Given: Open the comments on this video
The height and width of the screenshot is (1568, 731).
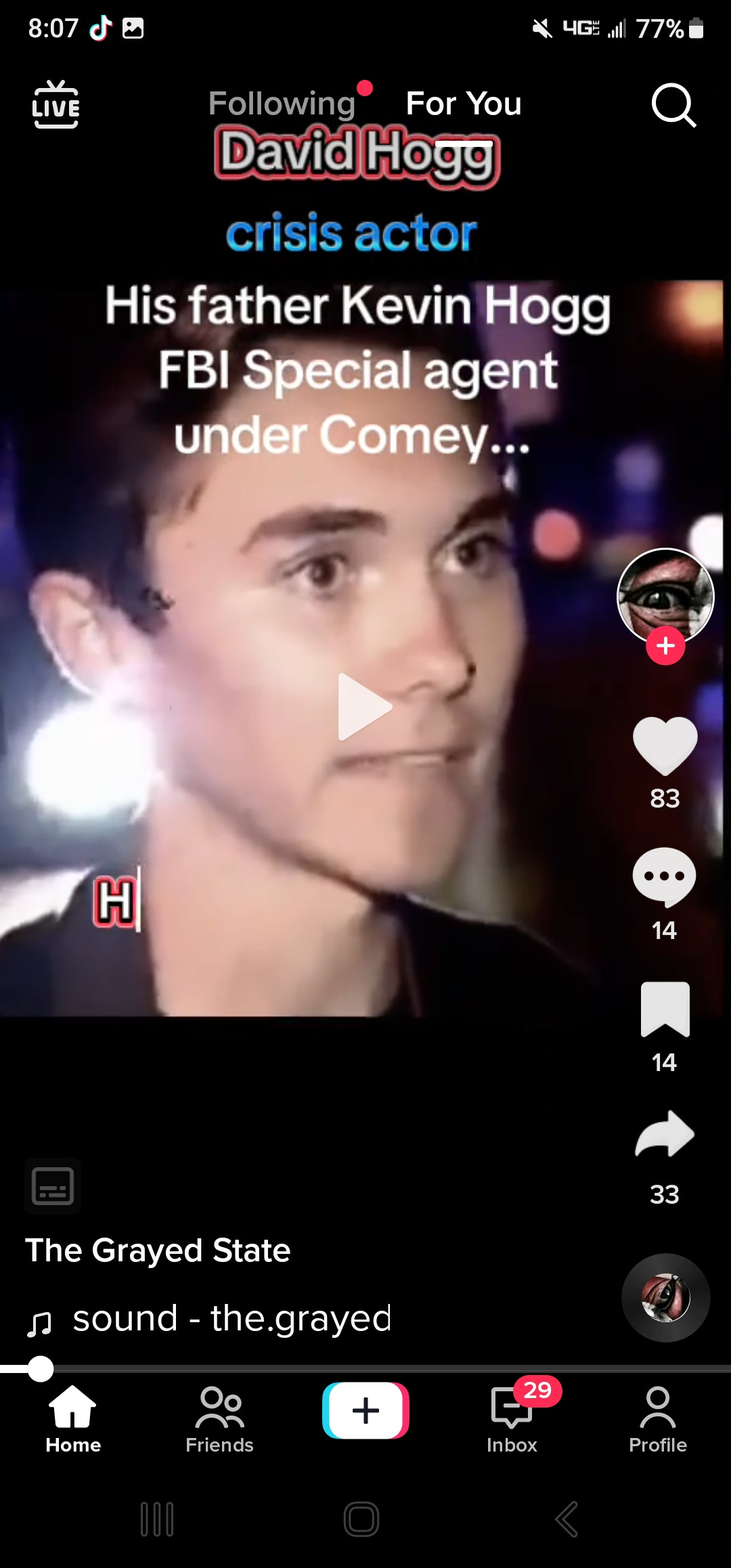Looking at the screenshot, I should (664, 876).
